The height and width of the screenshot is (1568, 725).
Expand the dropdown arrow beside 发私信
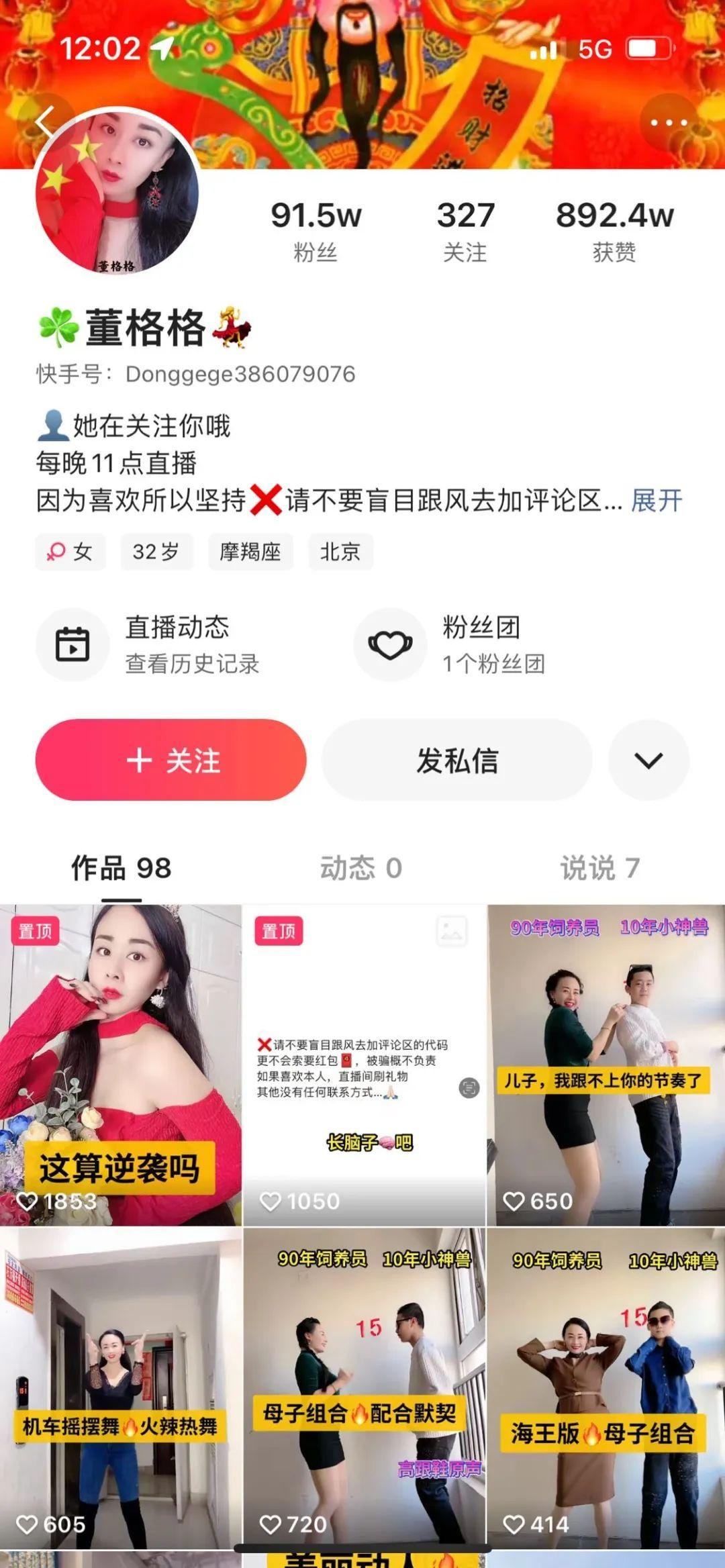[x=648, y=760]
